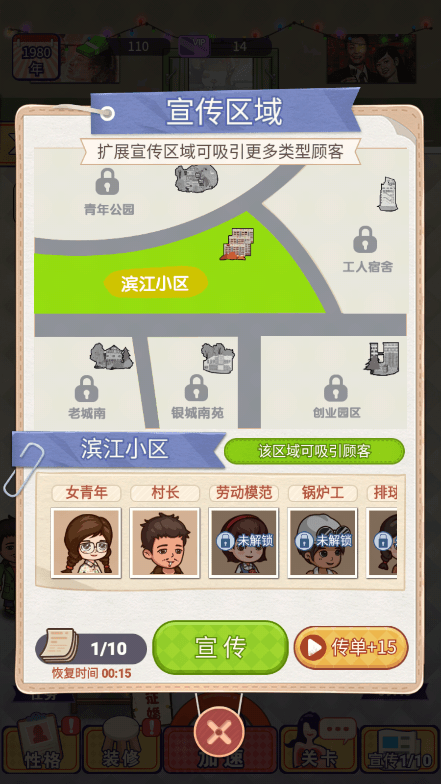The image size is (441, 784).
Task: Select the locked 创业园区 area
Action: click(x=336, y=397)
